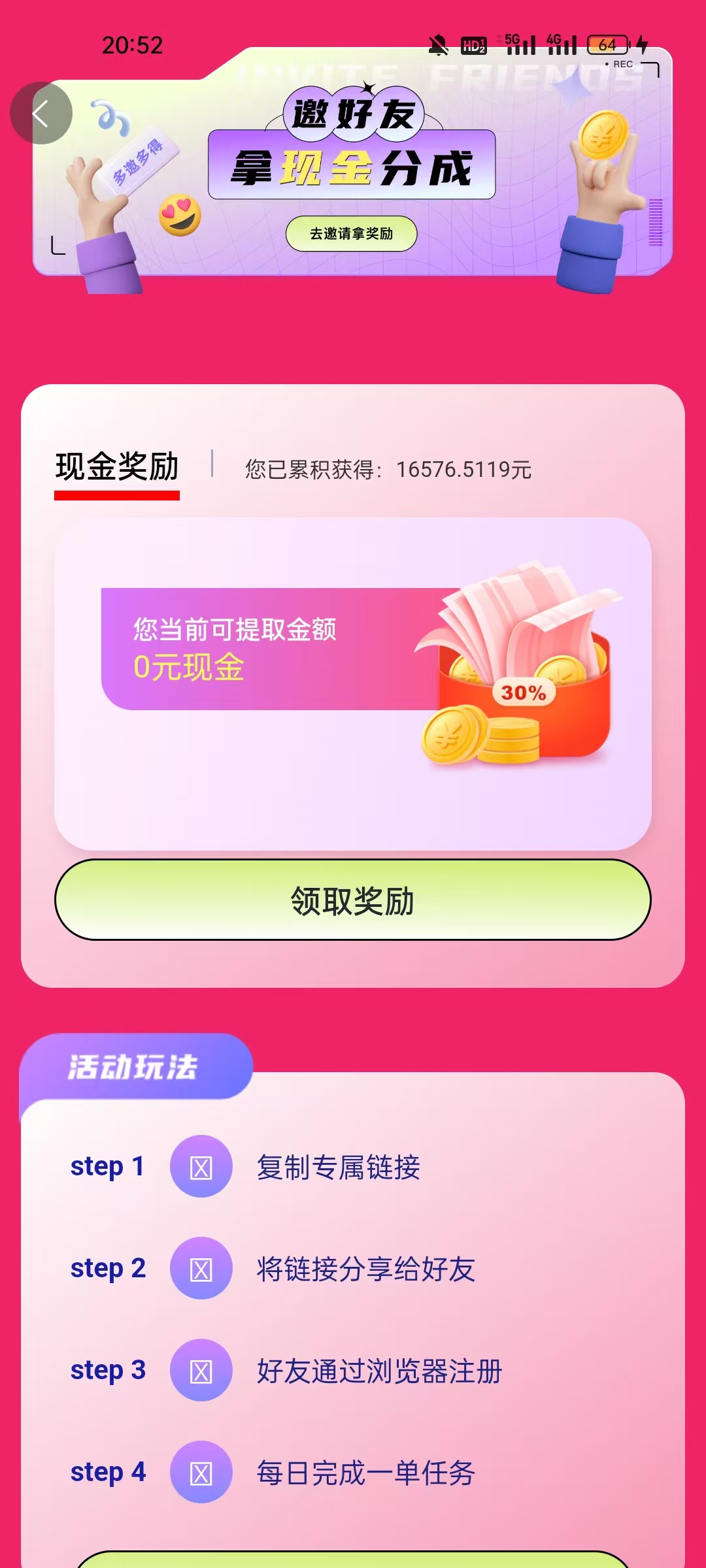This screenshot has width=706, height=1568.
Task: Tap the 去邀请拿奖励 button
Action: (351, 234)
